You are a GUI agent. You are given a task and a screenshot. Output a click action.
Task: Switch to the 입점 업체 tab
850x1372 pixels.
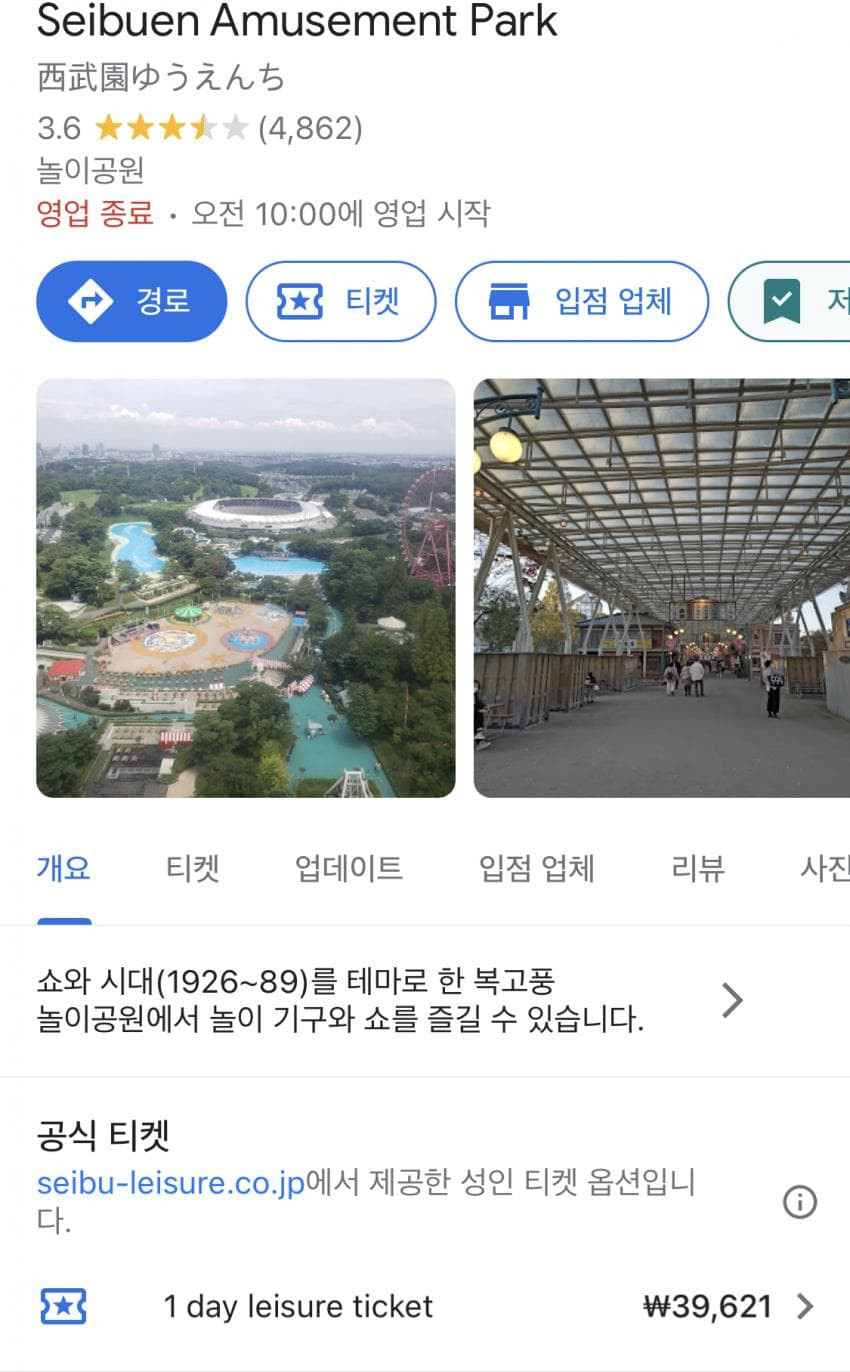click(x=536, y=869)
